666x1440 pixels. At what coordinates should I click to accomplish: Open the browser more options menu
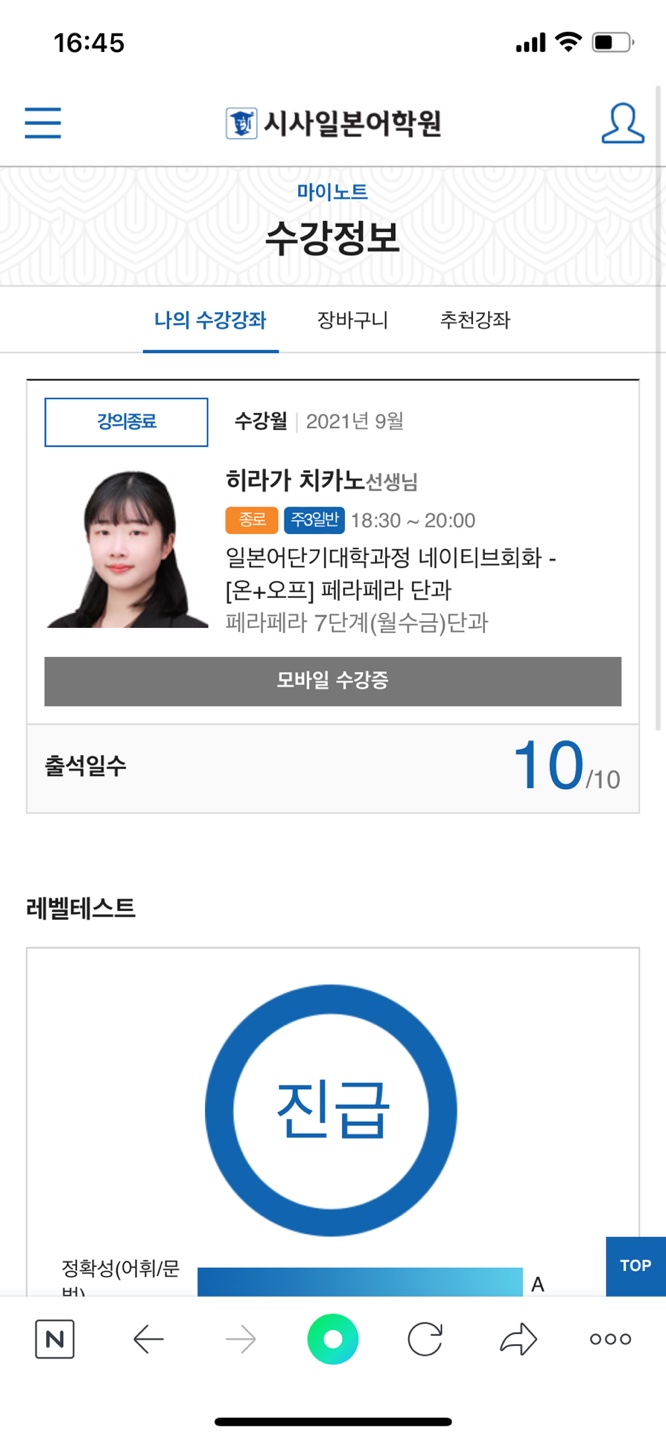[x=610, y=1339]
